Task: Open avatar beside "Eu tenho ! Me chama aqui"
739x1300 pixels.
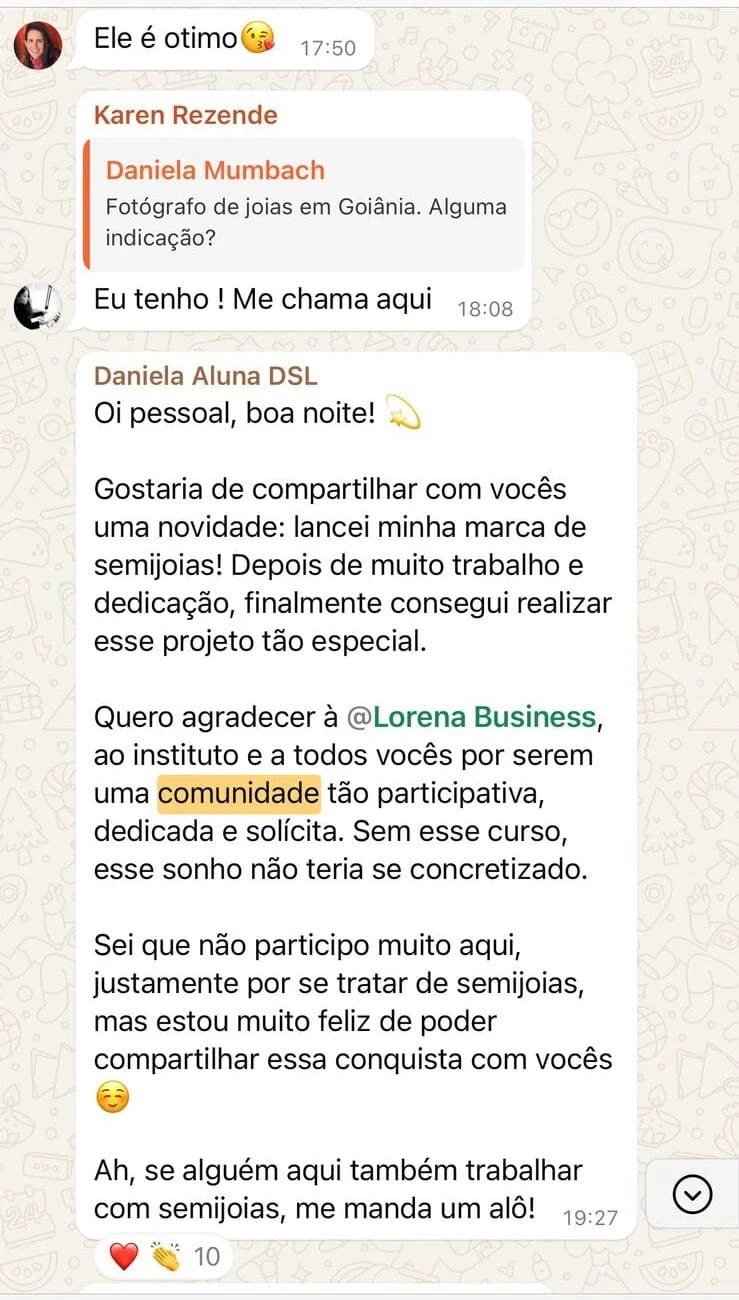Action: [38, 305]
